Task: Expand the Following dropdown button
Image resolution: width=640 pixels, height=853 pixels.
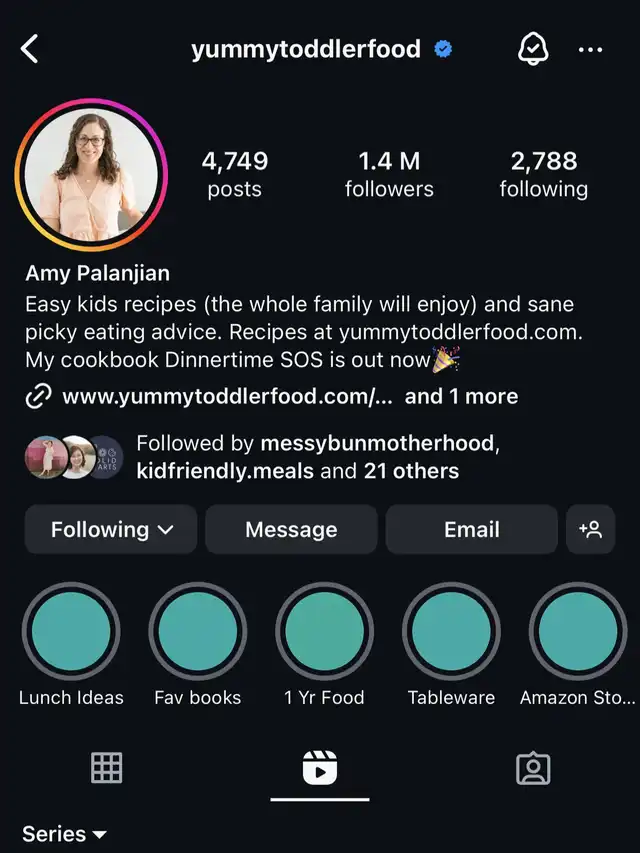Action: (112, 530)
